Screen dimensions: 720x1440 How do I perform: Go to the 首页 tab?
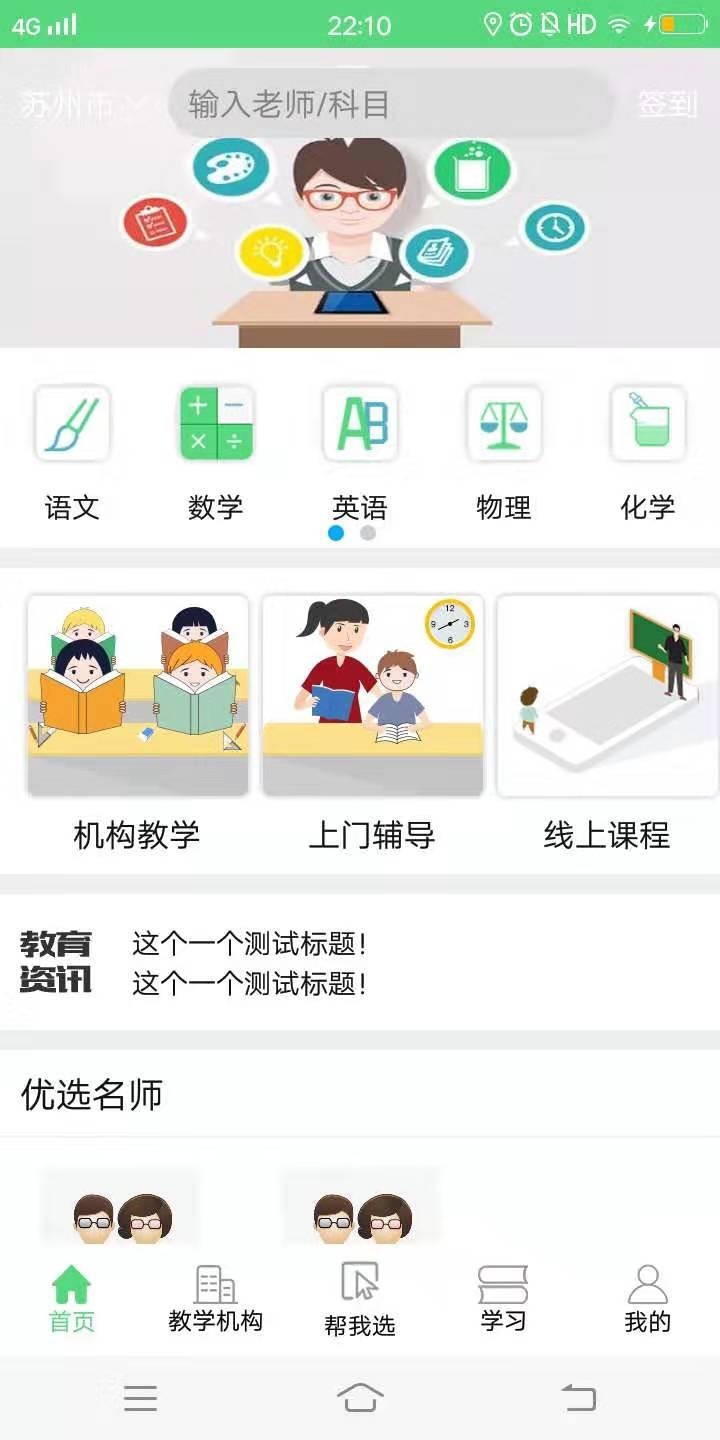pyautogui.click(x=72, y=1298)
